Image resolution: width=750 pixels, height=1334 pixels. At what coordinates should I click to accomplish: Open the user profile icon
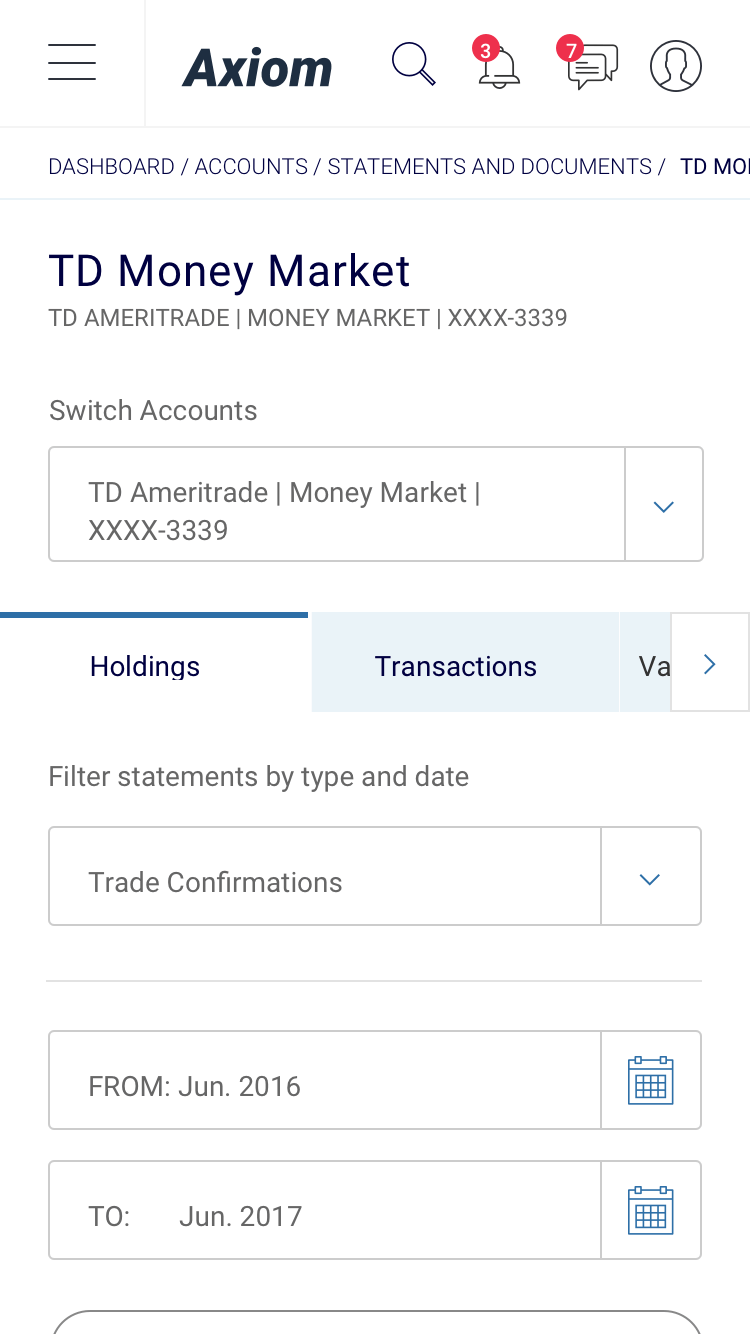[676, 66]
